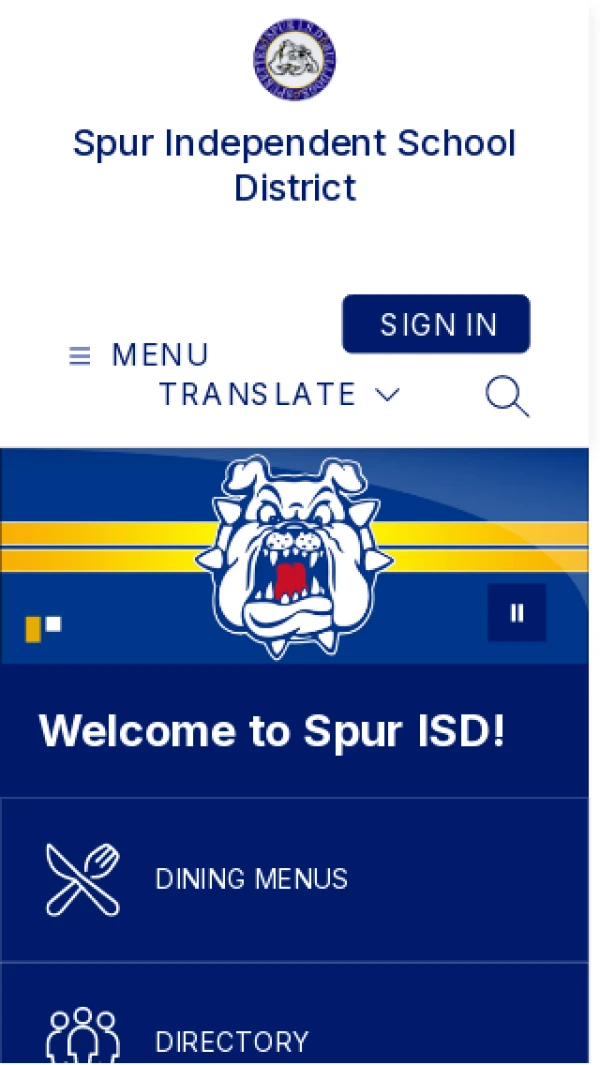Open the Directory
This screenshot has width=600, height=1065.
(x=232, y=1042)
